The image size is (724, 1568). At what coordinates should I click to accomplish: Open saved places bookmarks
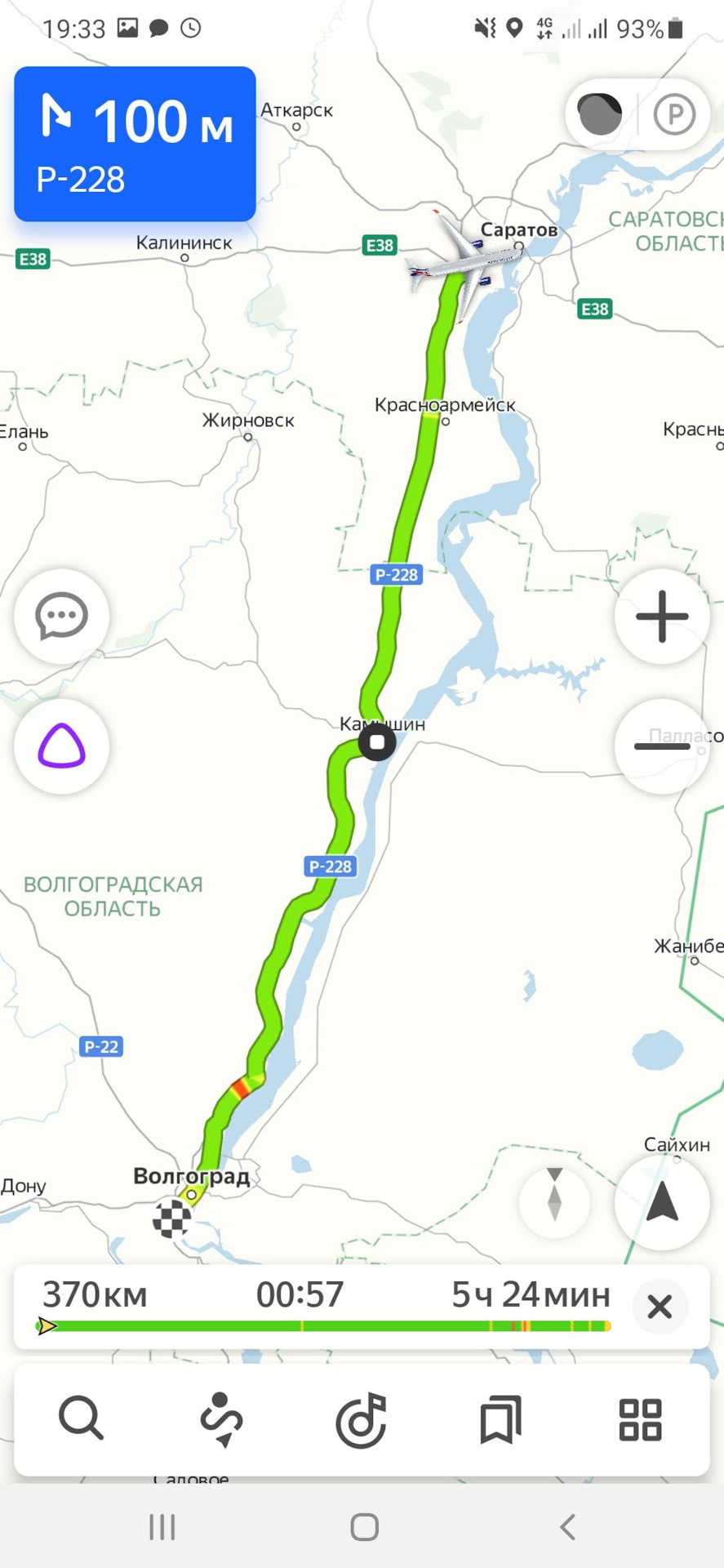[500, 1419]
